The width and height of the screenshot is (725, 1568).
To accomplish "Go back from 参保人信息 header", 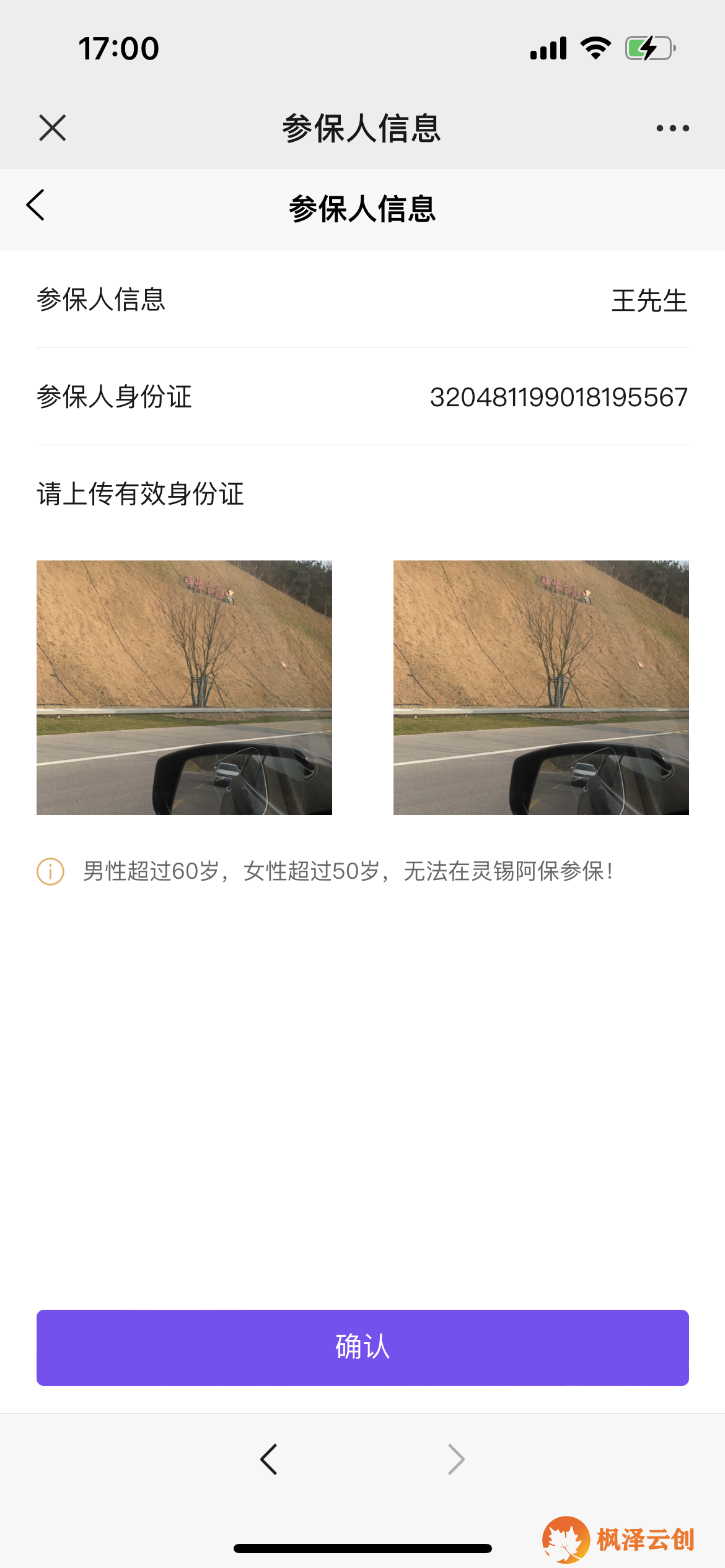I will pyautogui.click(x=36, y=206).
